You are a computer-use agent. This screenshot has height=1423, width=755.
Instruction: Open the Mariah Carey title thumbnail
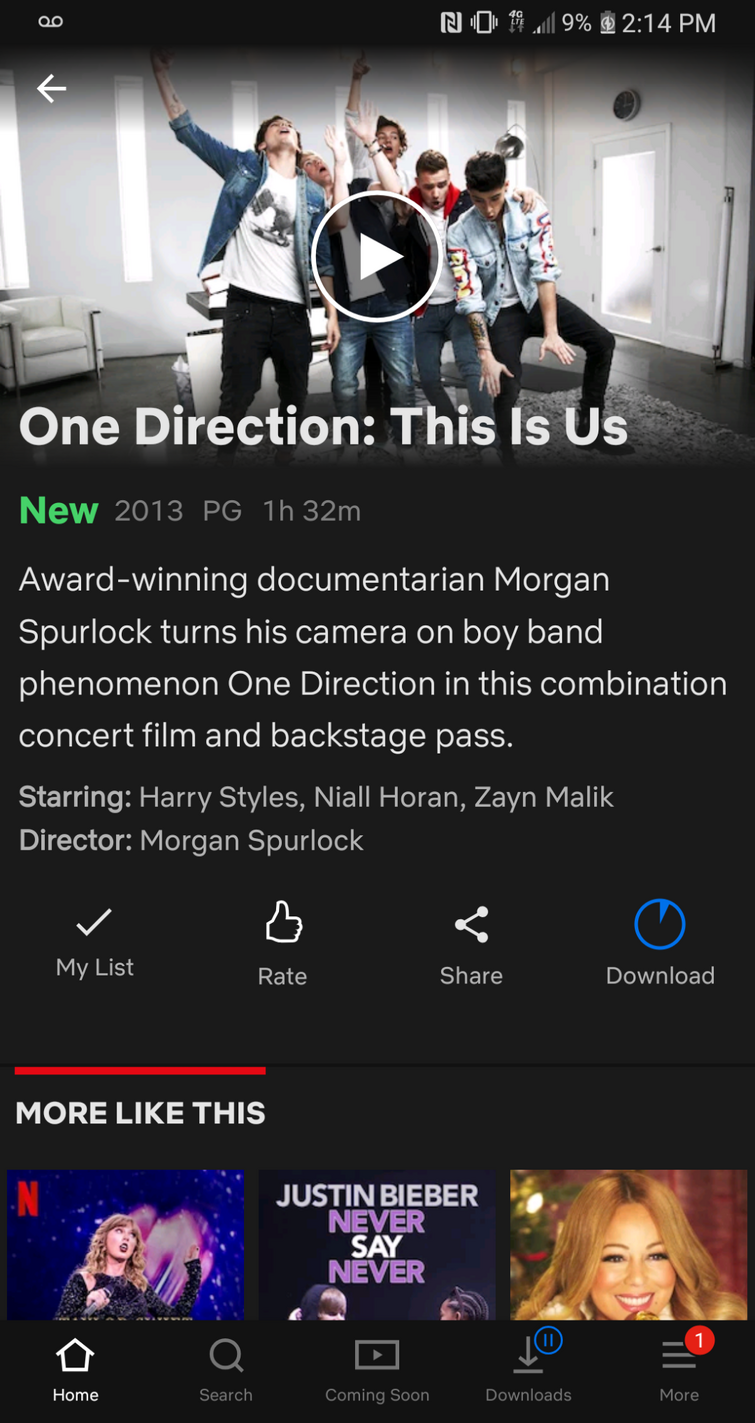pos(628,1244)
